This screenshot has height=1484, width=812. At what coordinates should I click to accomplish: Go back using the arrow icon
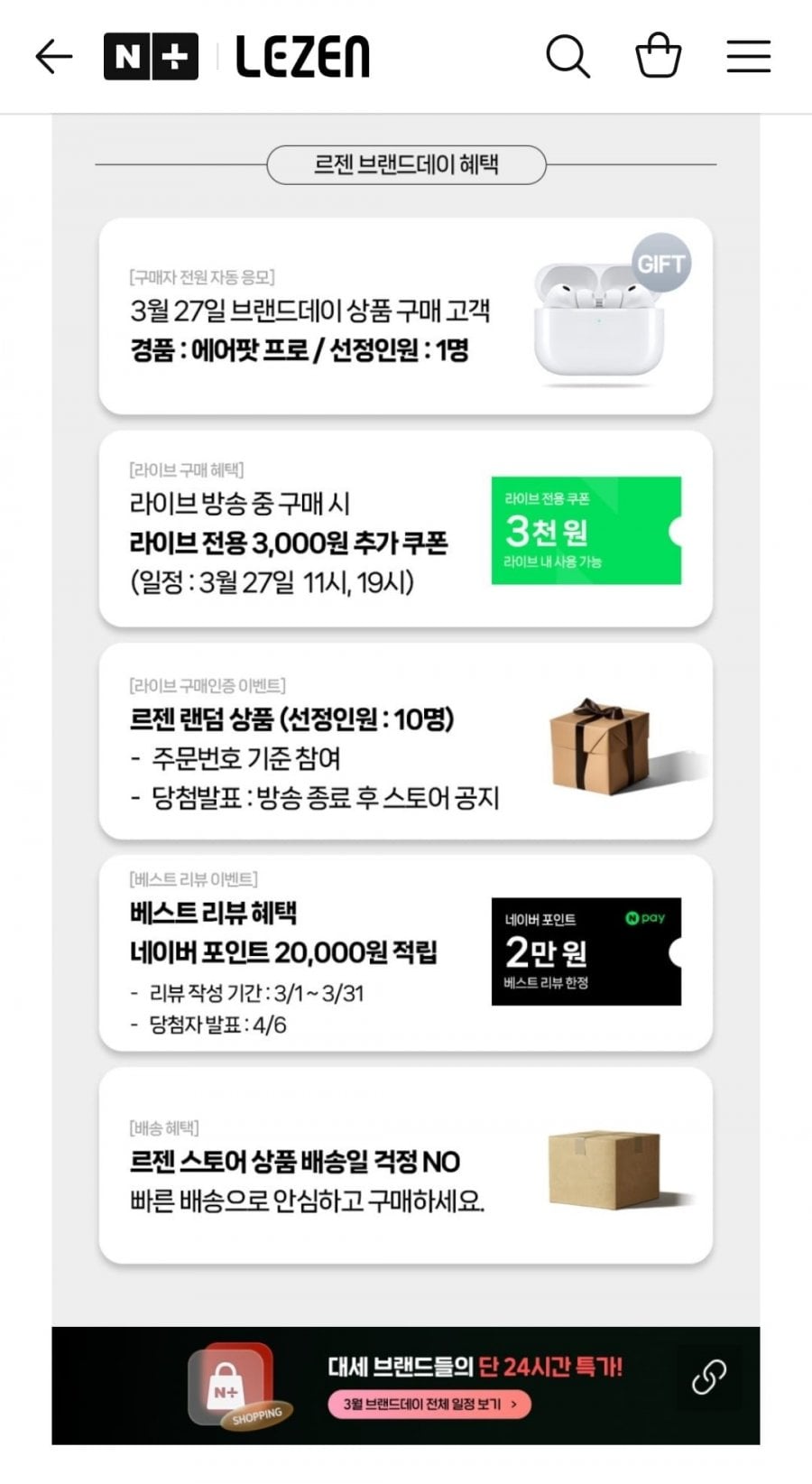(53, 57)
